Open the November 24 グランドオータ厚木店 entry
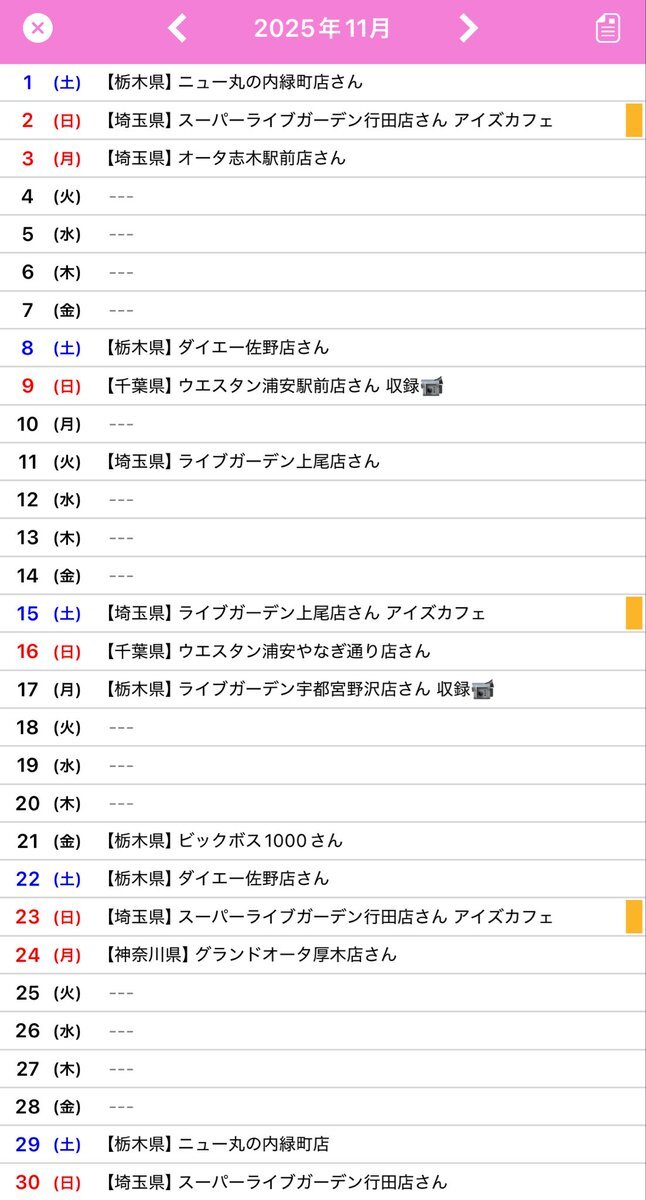646x1200 pixels. pyautogui.click(x=323, y=955)
